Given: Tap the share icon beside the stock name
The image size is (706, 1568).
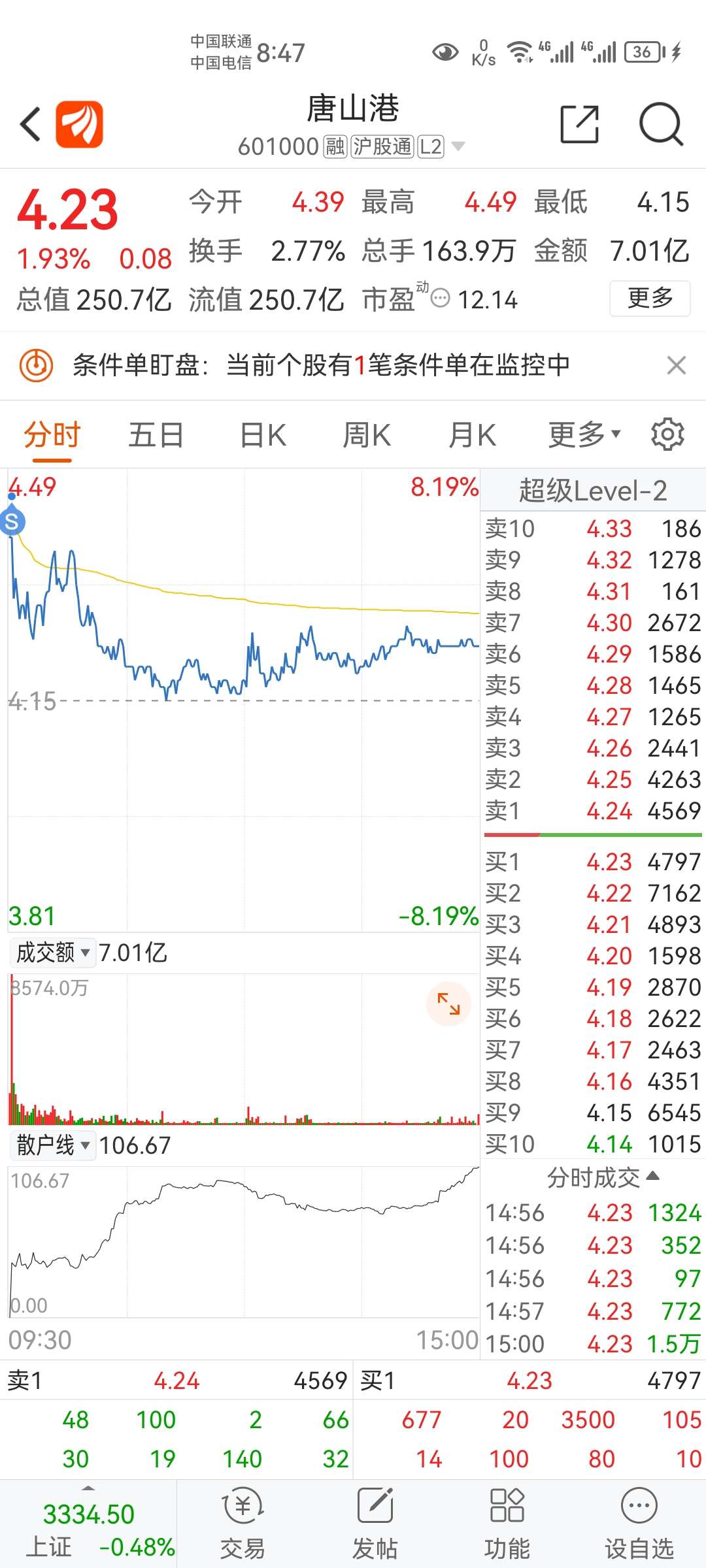Looking at the screenshot, I should tap(579, 124).
